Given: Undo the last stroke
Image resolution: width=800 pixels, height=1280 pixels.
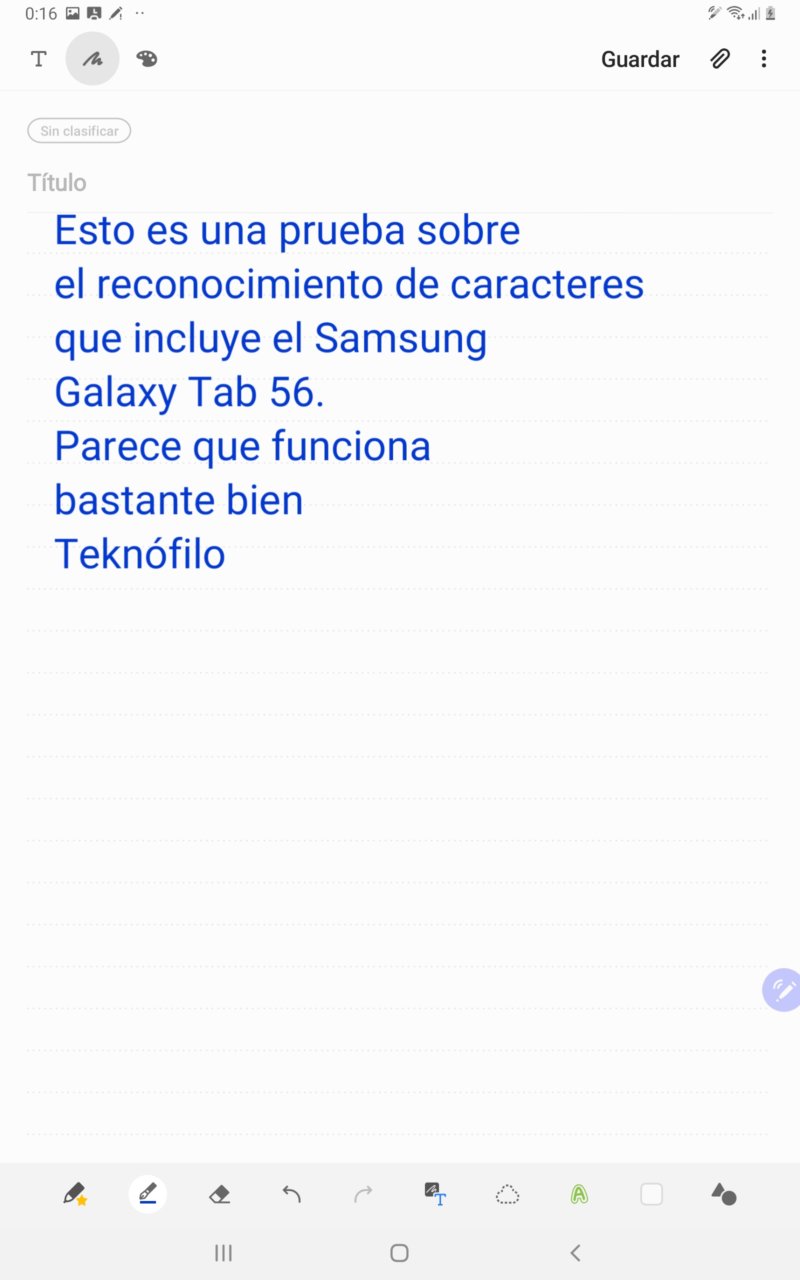Looking at the screenshot, I should click(x=292, y=1194).
